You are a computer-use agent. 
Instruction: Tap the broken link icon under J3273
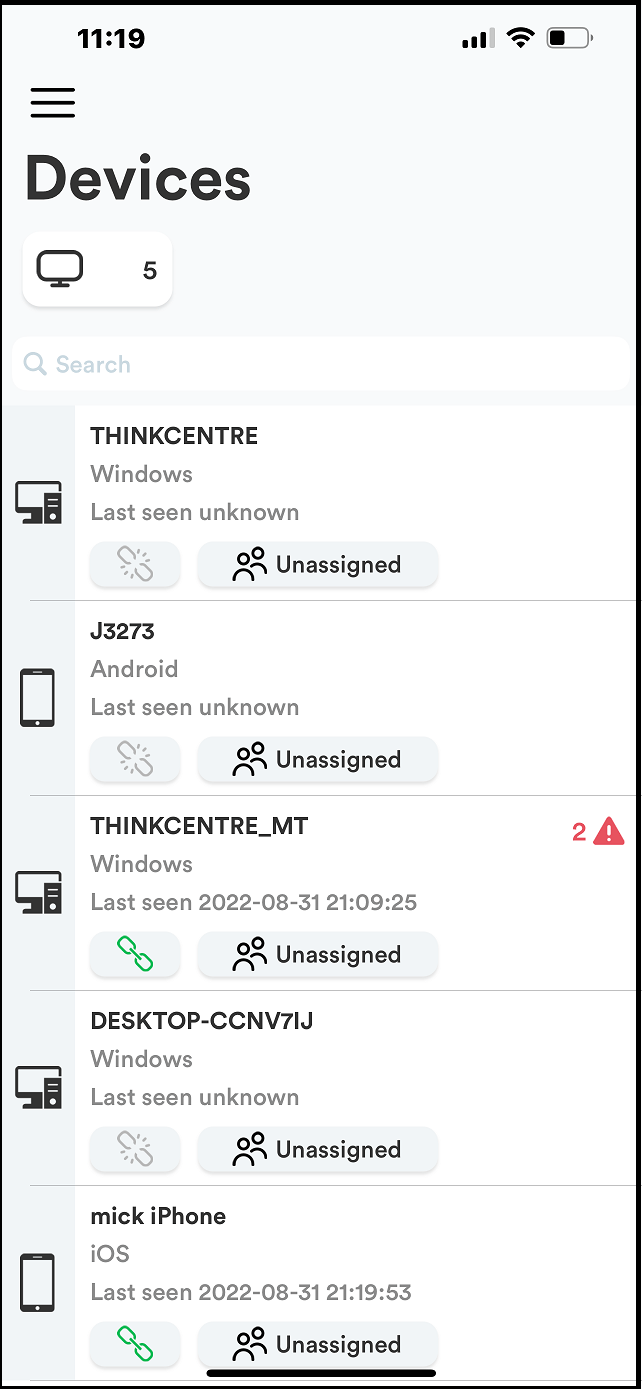pyautogui.click(x=135, y=759)
